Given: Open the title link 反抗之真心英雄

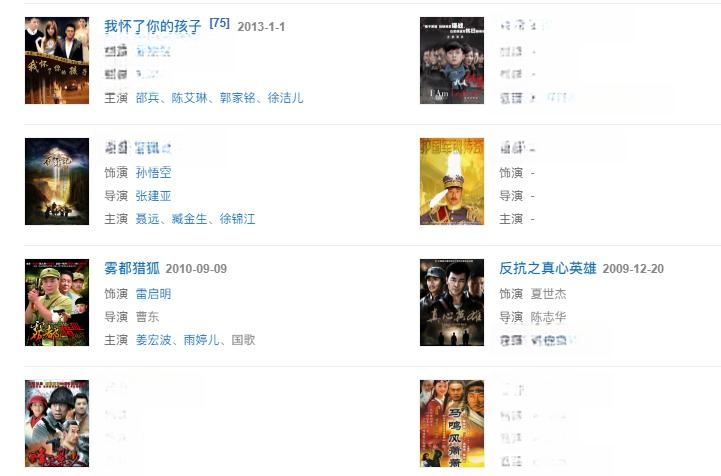Looking at the screenshot, I should pos(548,269).
